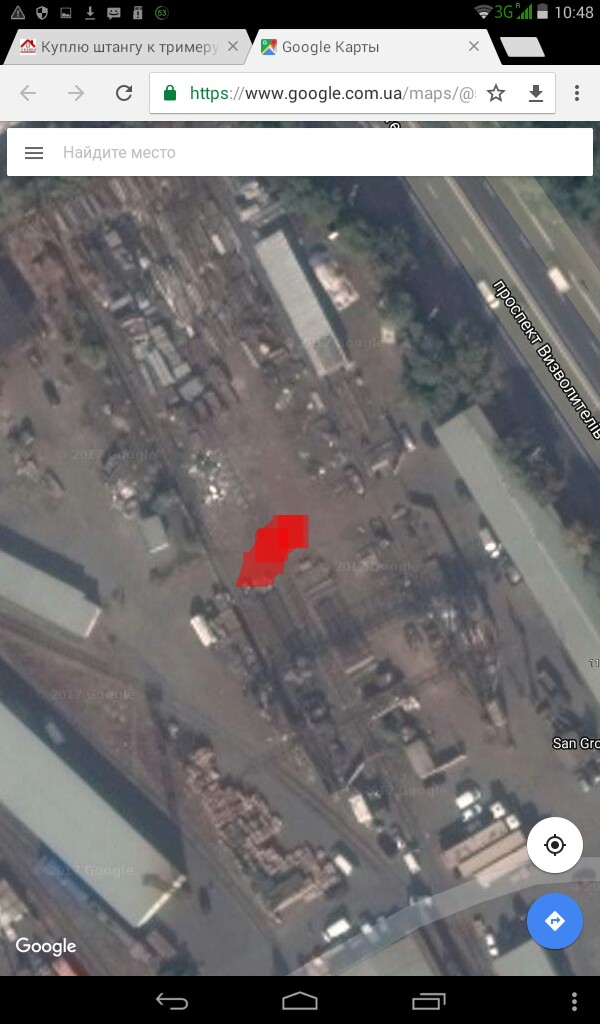Open Chrome's three-dot overflow menu
The height and width of the screenshot is (1024, 600).
click(576, 93)
